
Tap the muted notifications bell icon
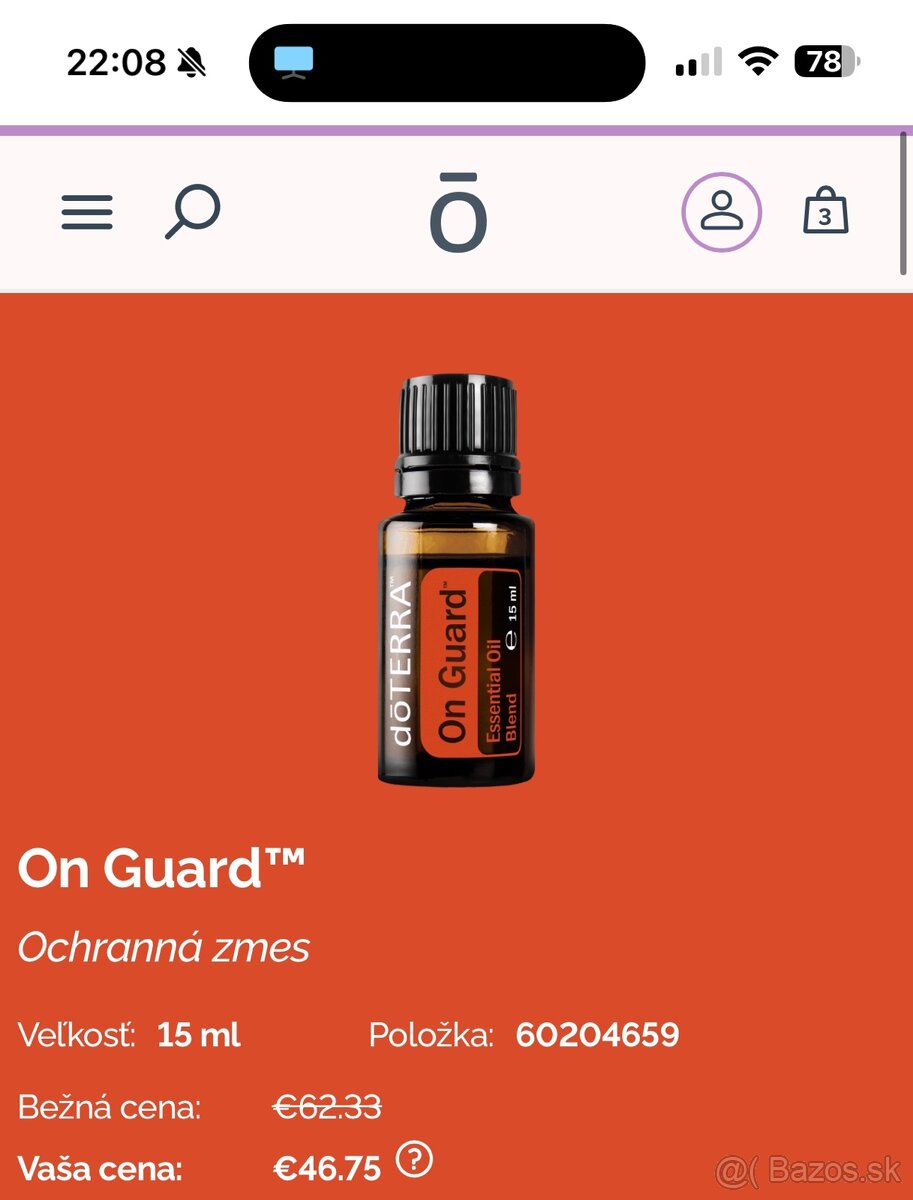tap(192, 62)
